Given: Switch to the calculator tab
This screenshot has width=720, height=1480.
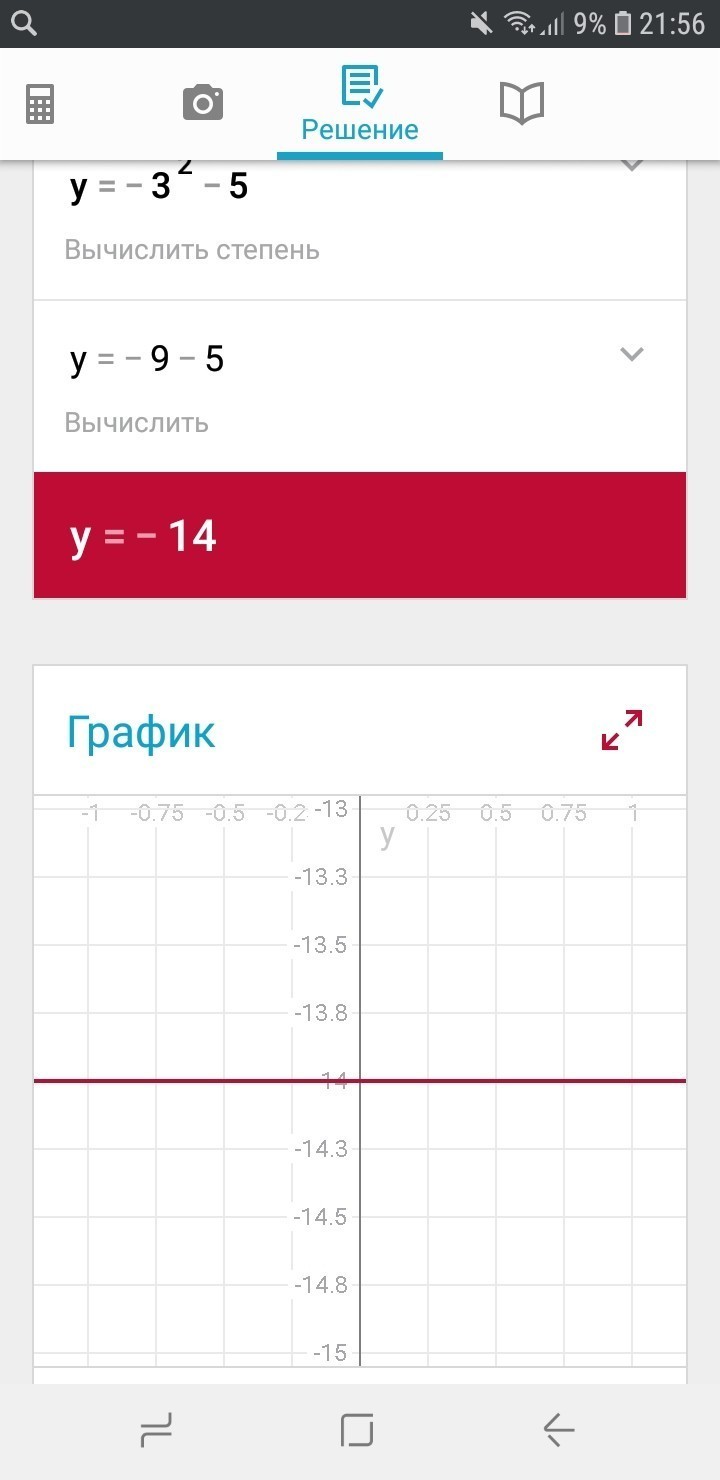Looking at the screenshot, I should click(x=40, y=103).
